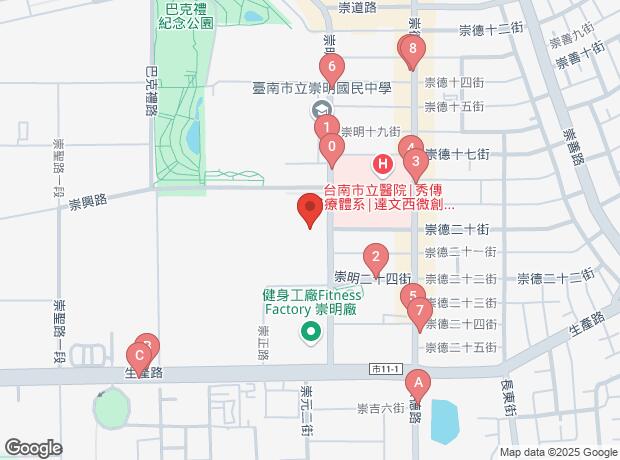The width and height of the screenshot is (620, 460).
Task: Tap map marker labeled C
Action: [x=137, y=357]
